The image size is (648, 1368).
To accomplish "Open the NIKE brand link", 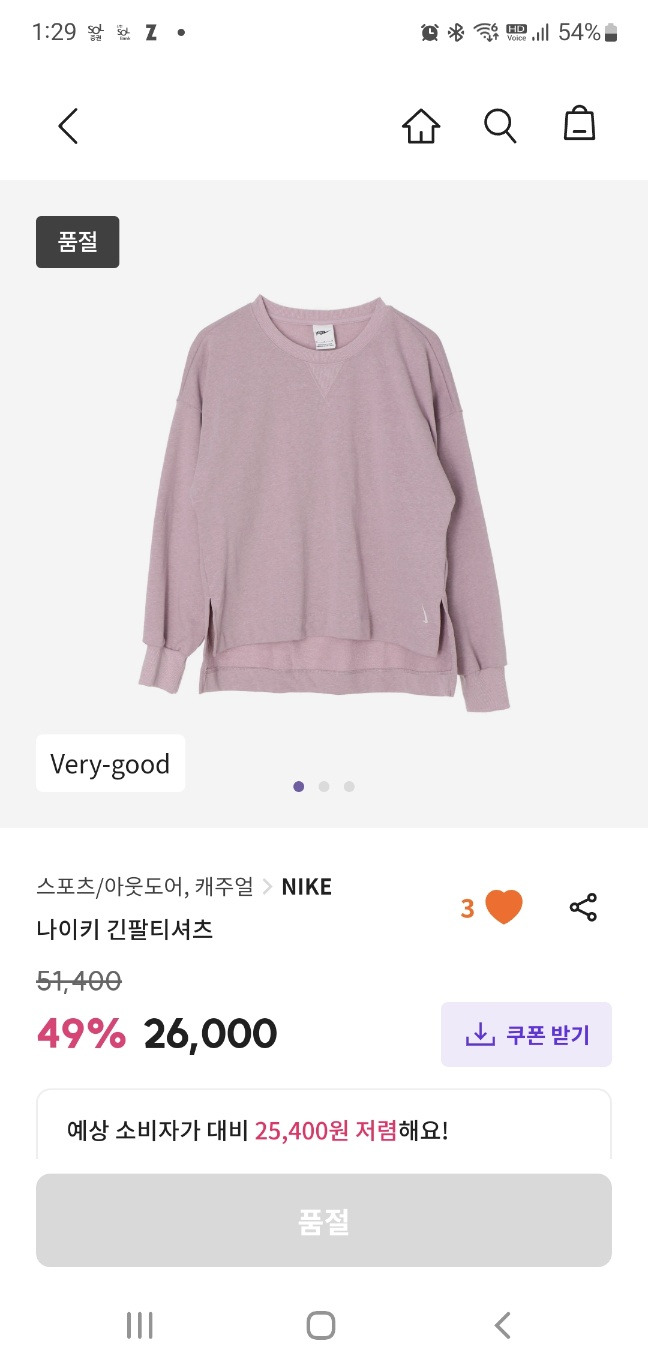I will (x=306, y=886).
